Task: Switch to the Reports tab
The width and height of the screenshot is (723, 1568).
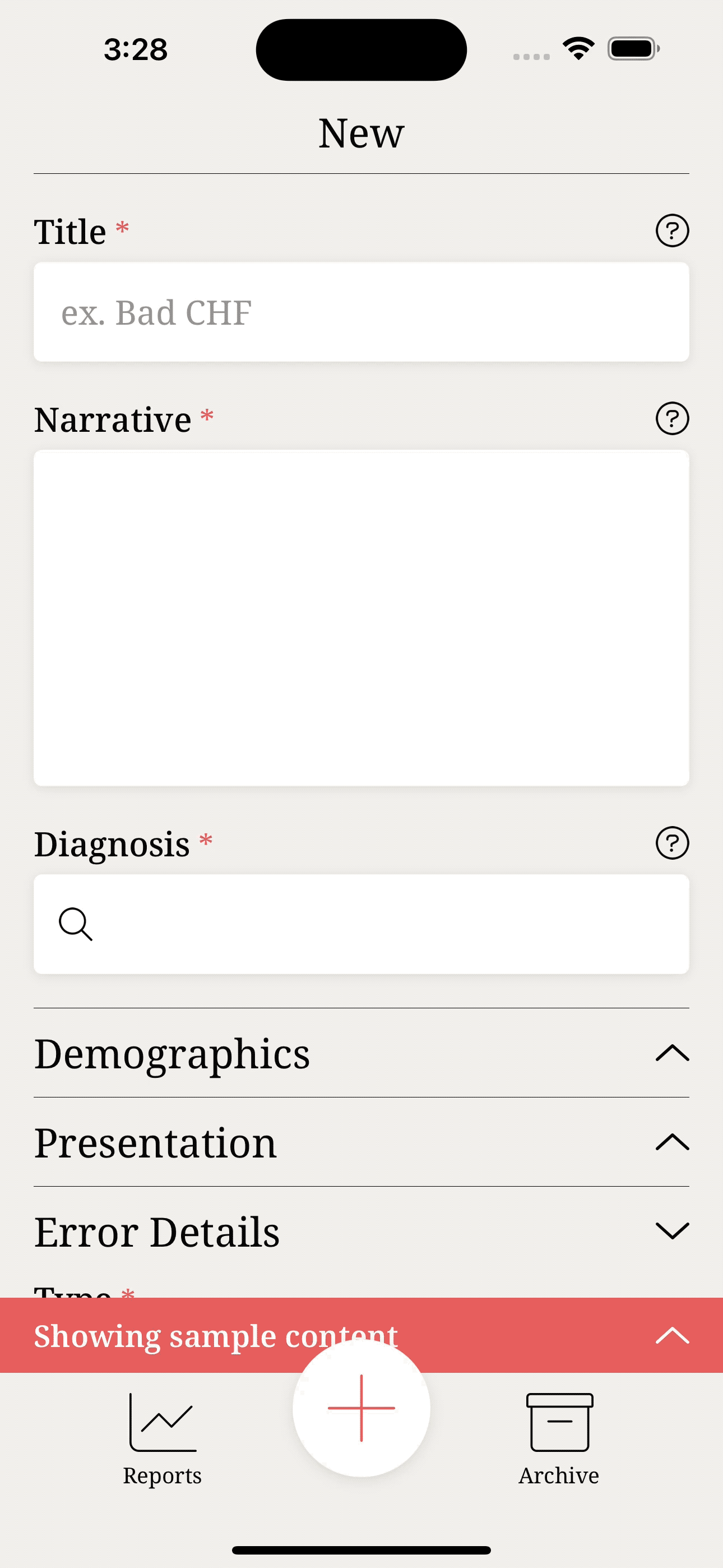Action: (163, 1439)
